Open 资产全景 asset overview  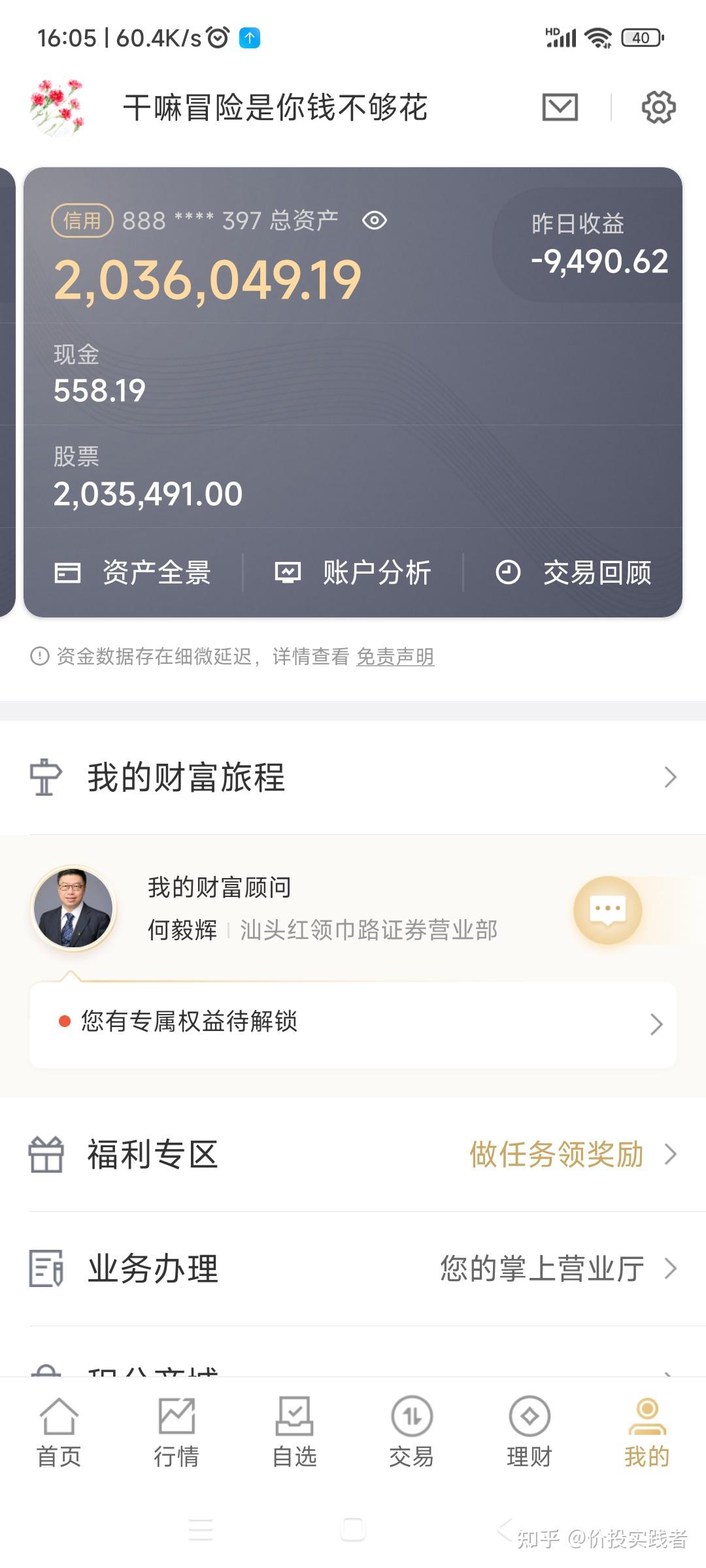tap(133, 573)
